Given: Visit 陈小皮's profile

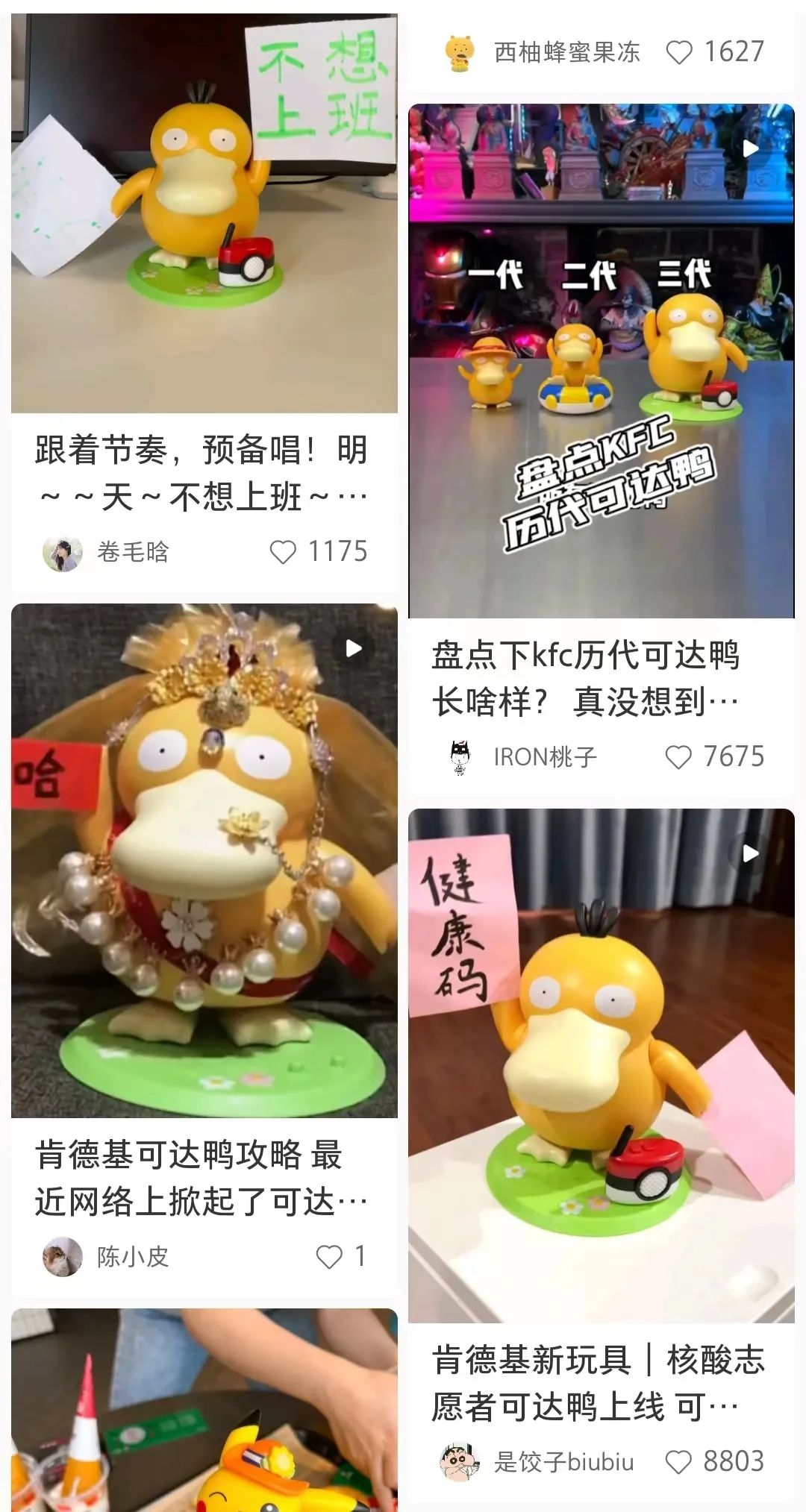Looking at the screenshot, I should click(x=63, y=1257).
